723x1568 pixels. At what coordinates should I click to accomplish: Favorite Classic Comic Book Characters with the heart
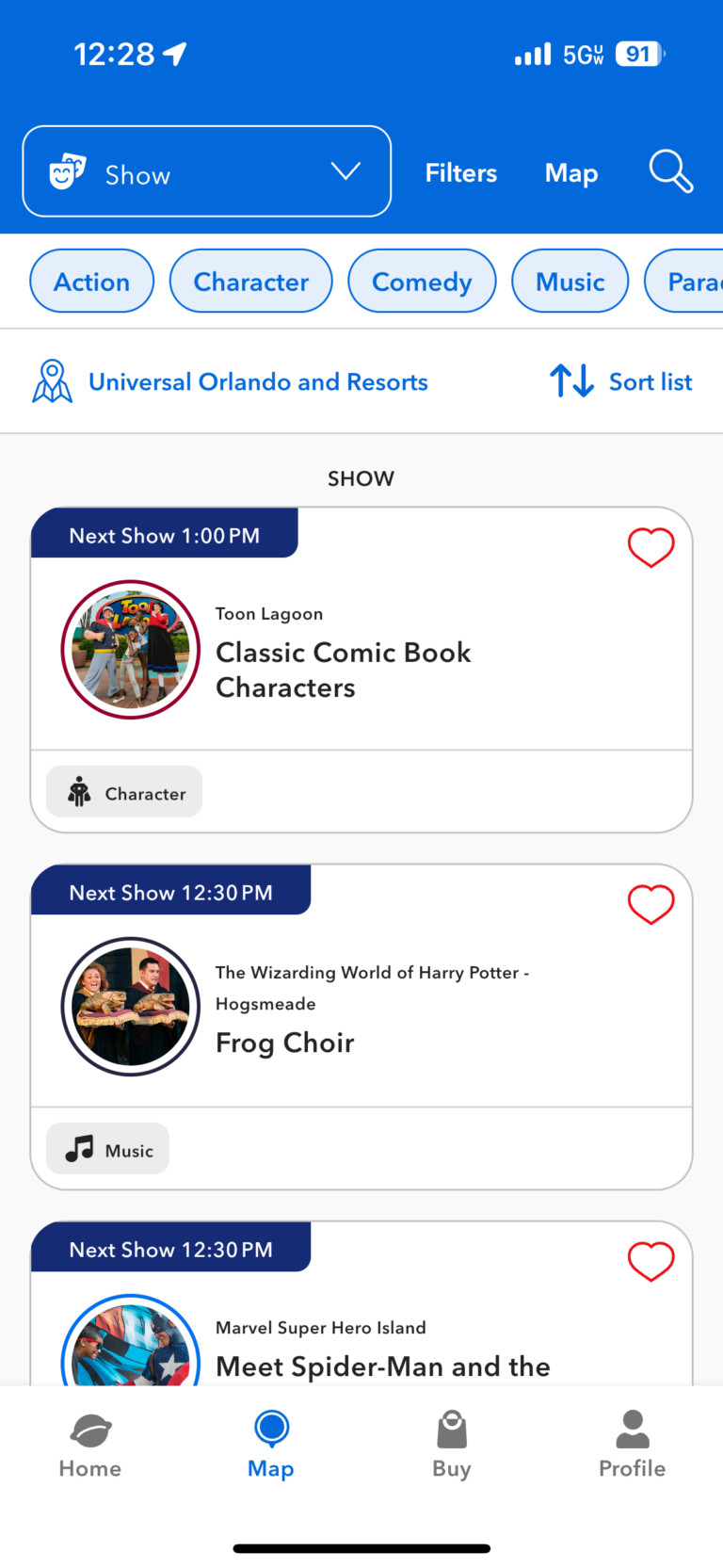651,547
